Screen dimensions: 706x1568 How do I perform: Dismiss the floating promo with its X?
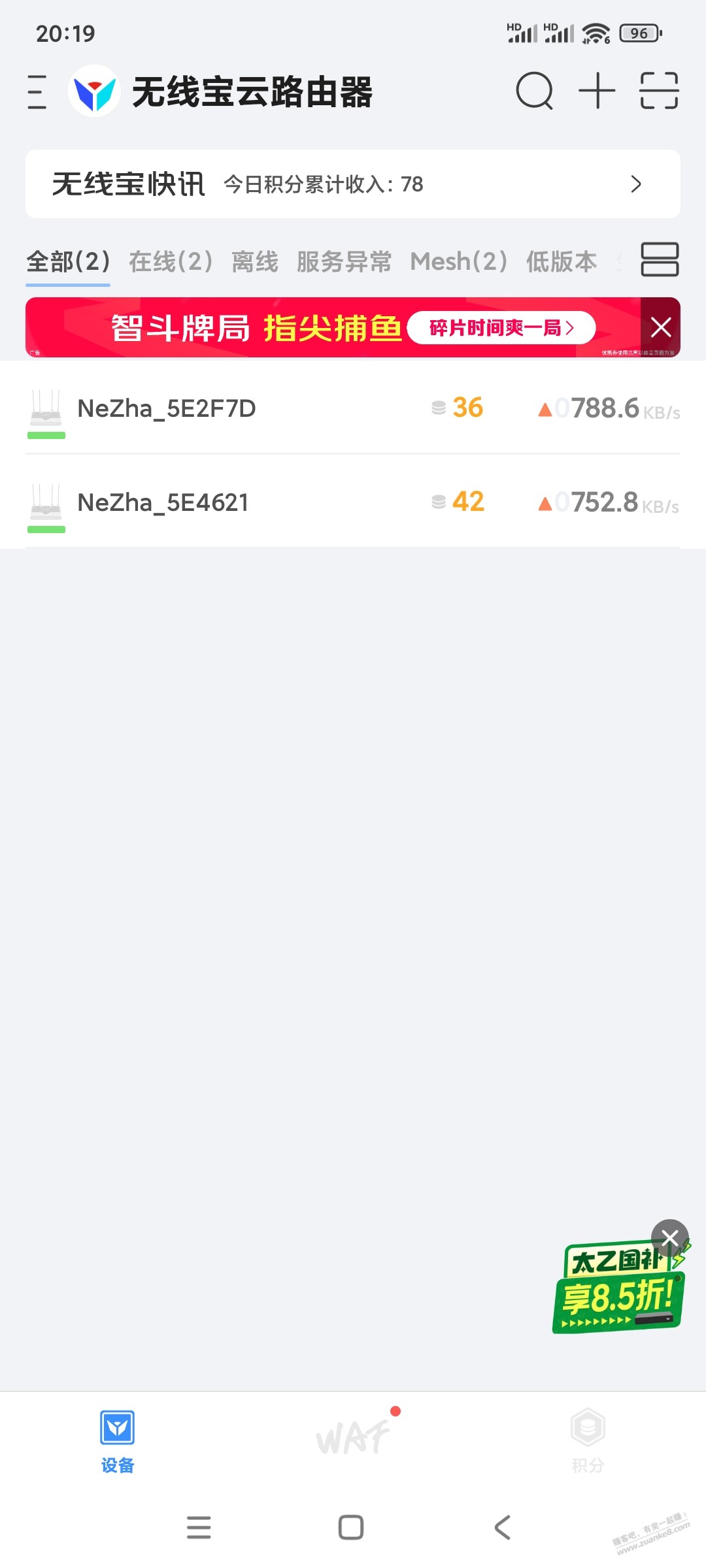[x=671, y=1237]
